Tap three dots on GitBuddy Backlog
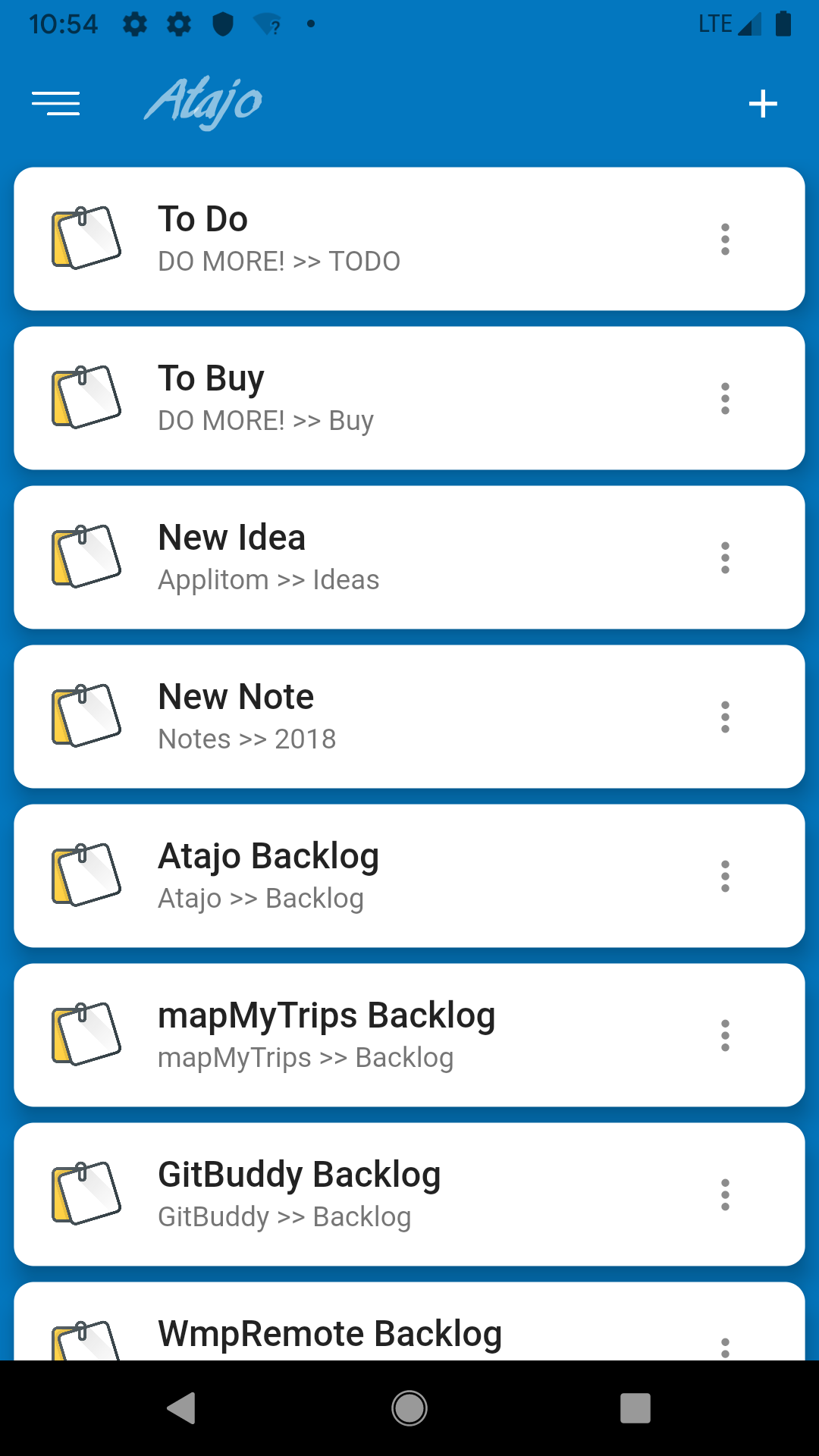The image size is (819, 1456). [x=725, y=1194]
